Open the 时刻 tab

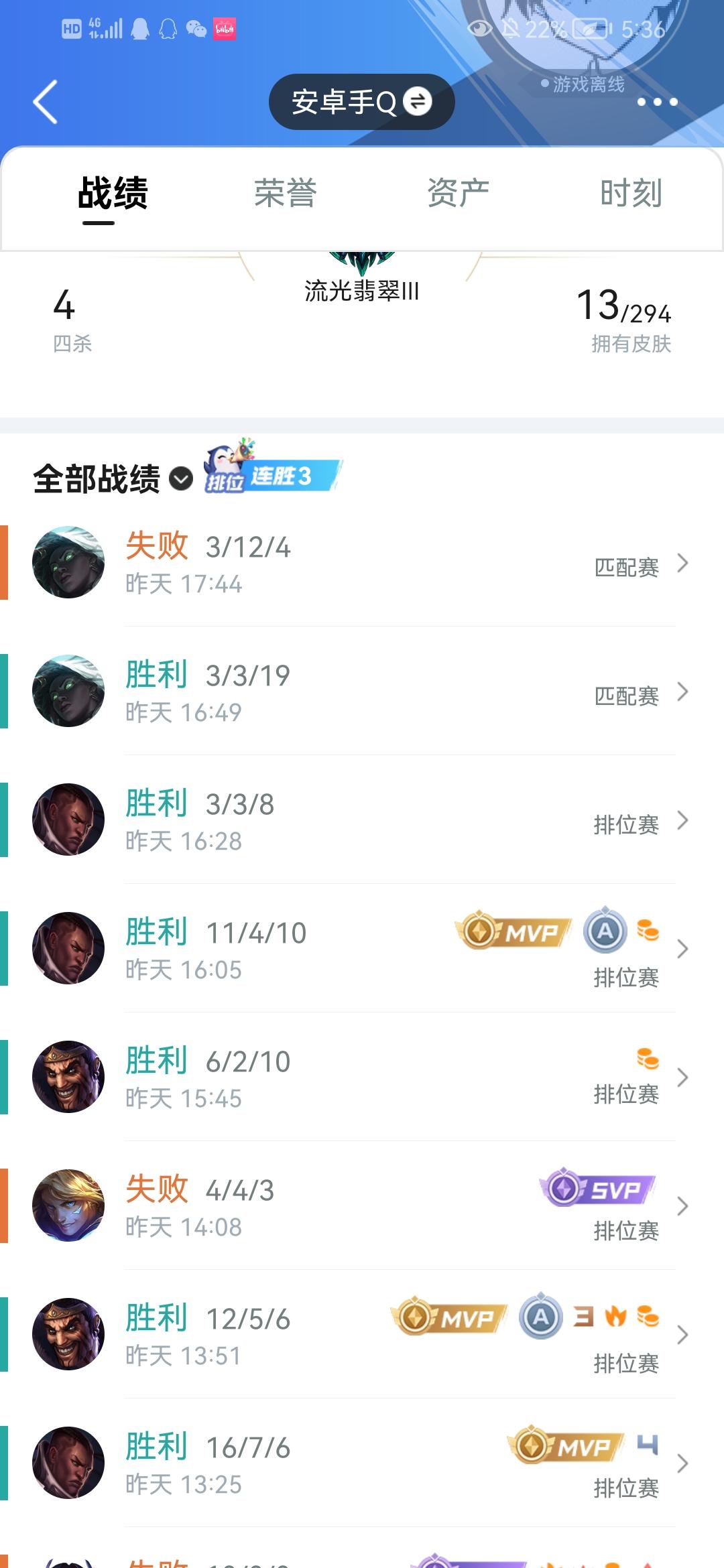click(x=630, y=194)
